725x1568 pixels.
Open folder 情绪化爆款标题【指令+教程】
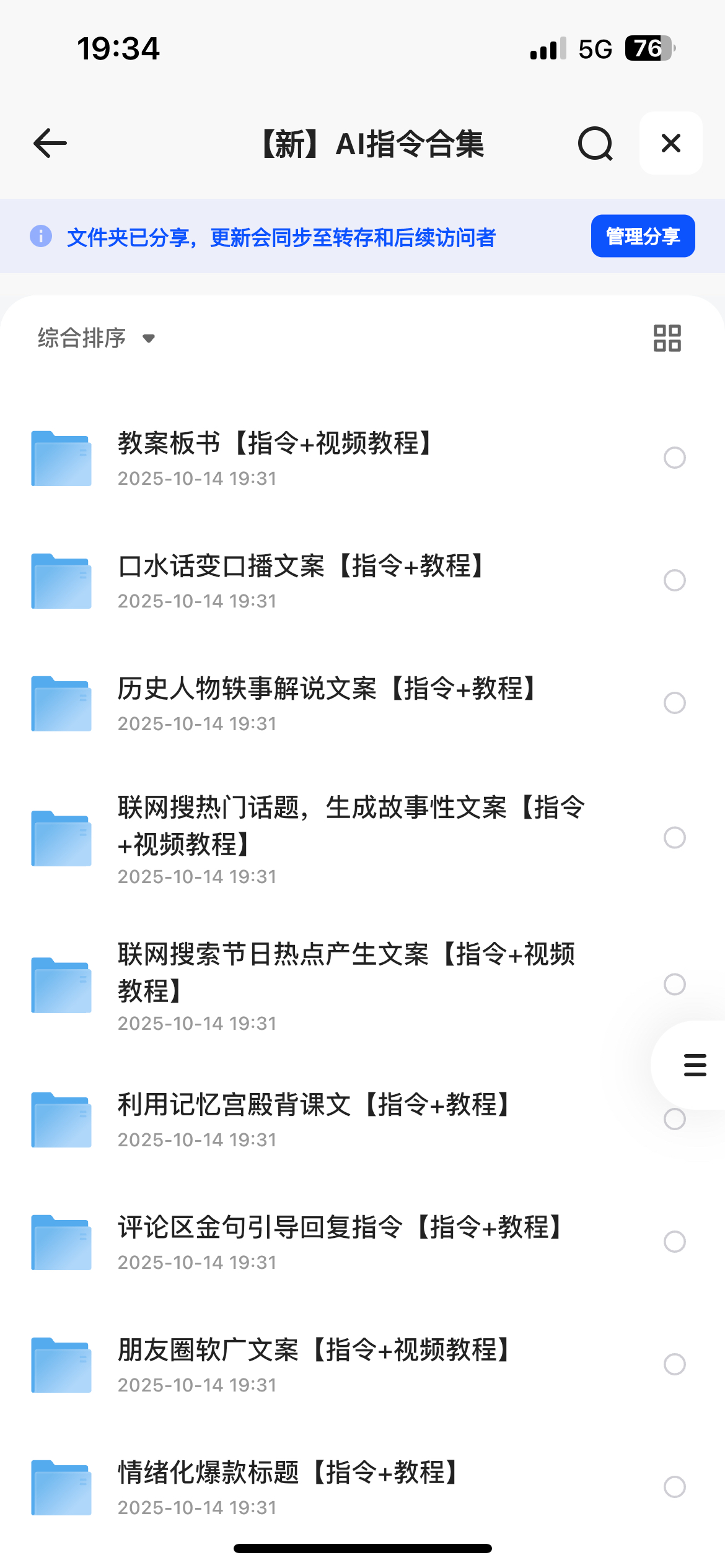click(x=288, y=1486)
